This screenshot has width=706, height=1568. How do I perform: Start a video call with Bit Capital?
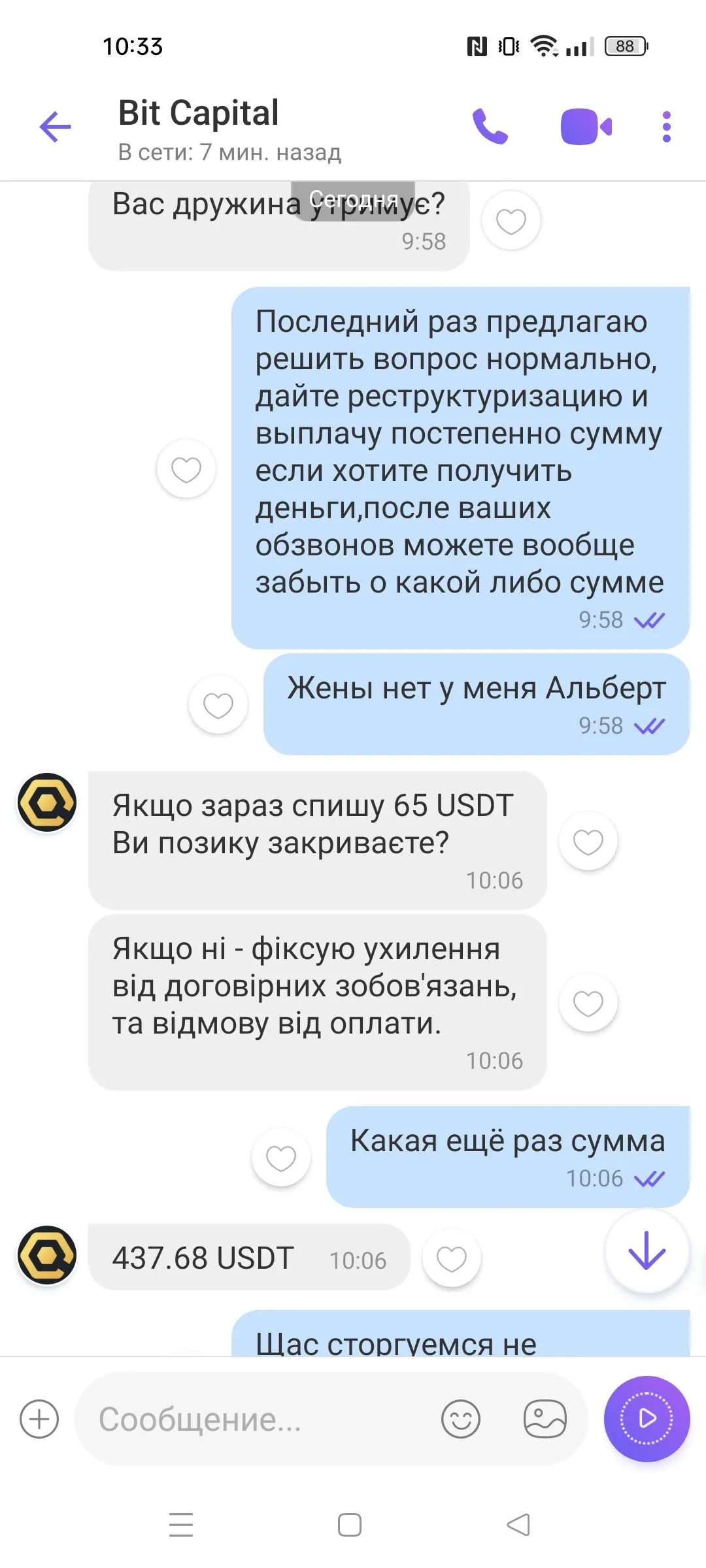pyautogui.click(x=586, y=126)
